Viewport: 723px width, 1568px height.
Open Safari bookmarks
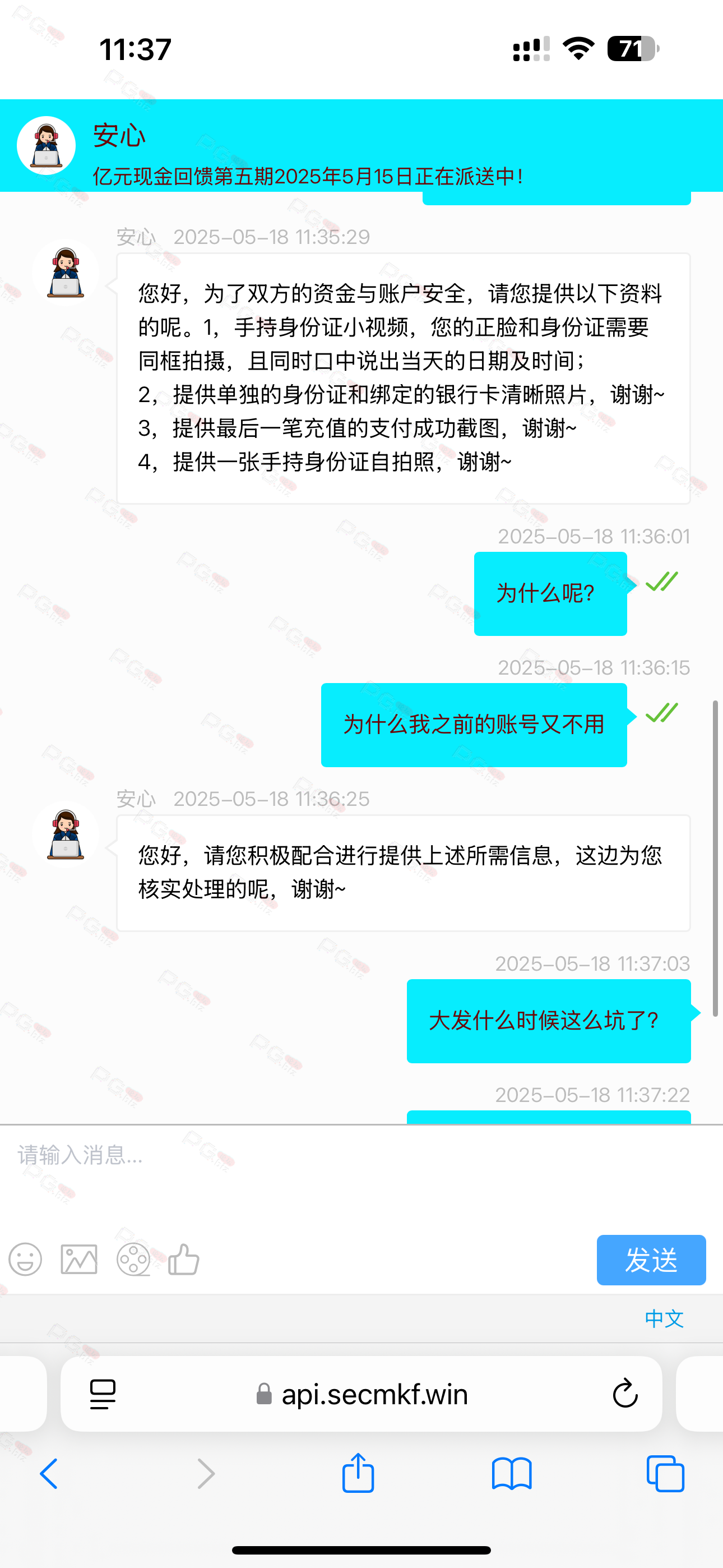(512, 1474)
